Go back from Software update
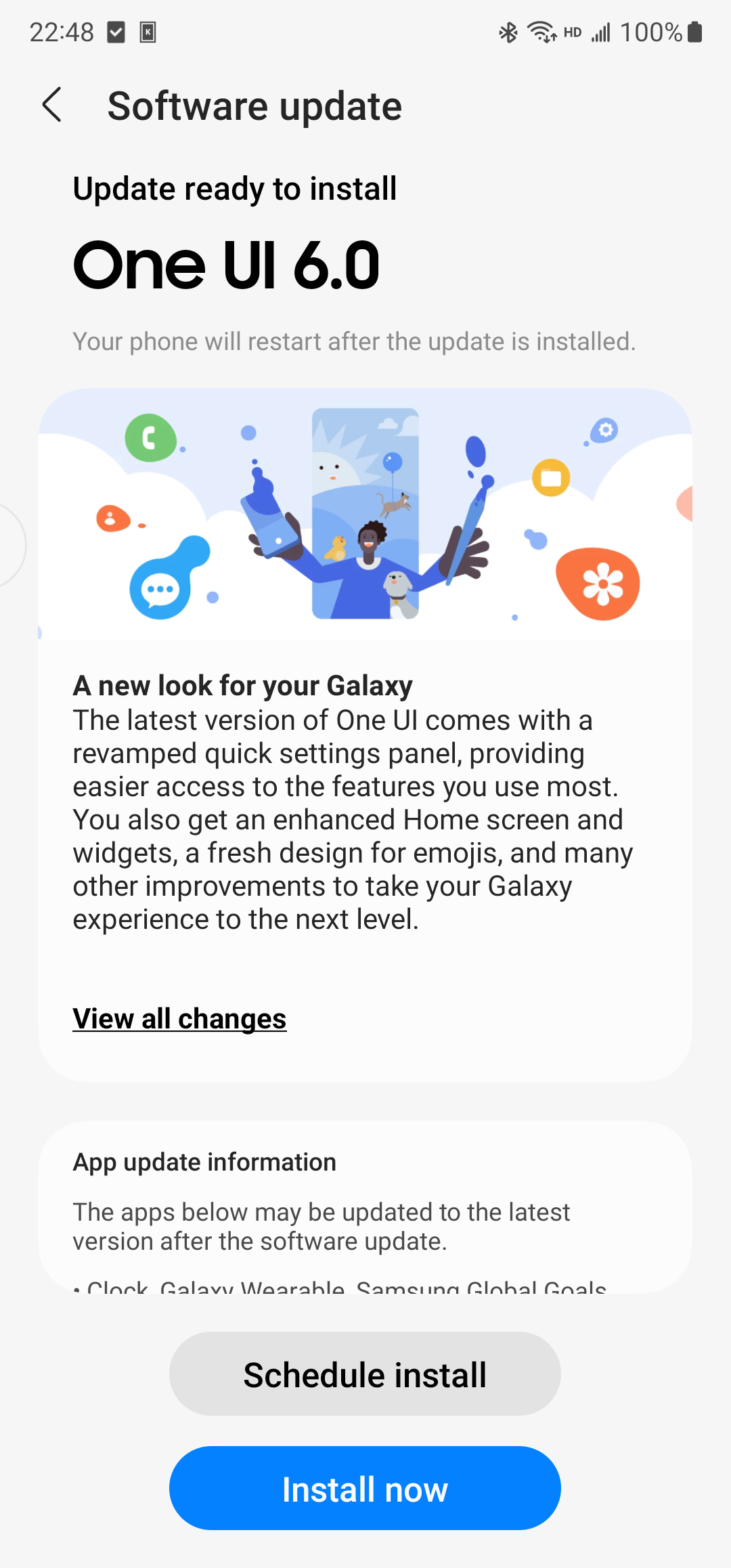Screen dimensions: 731x1568 click(52, 105)
